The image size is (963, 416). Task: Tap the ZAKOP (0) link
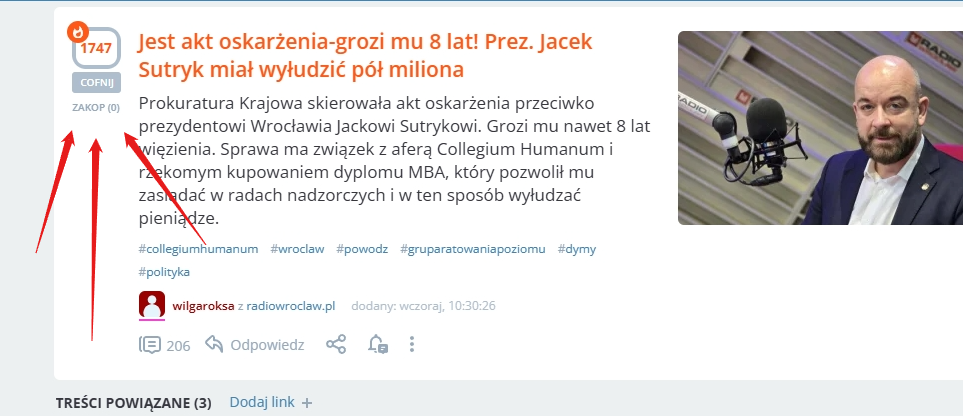coord(96,108)
